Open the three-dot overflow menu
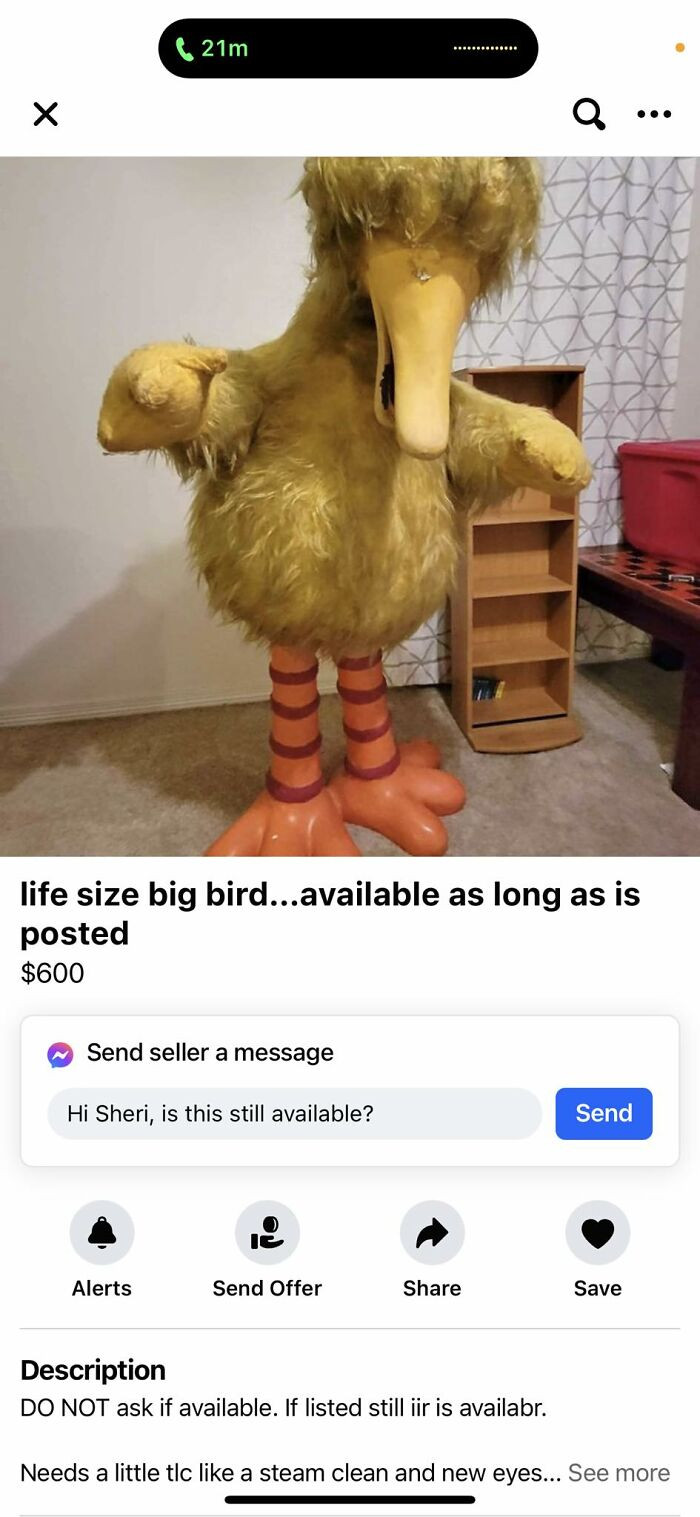700x1517 pixels. click(654, 115)
